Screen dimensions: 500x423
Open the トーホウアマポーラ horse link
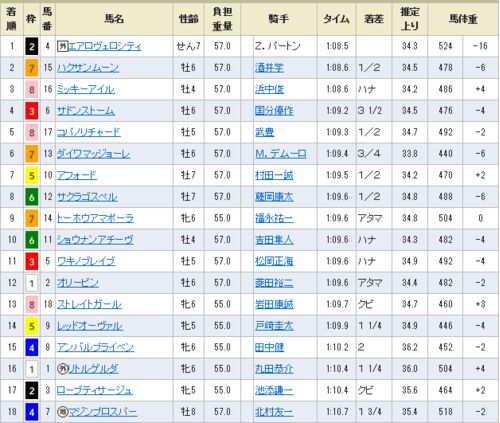[95, 218]
